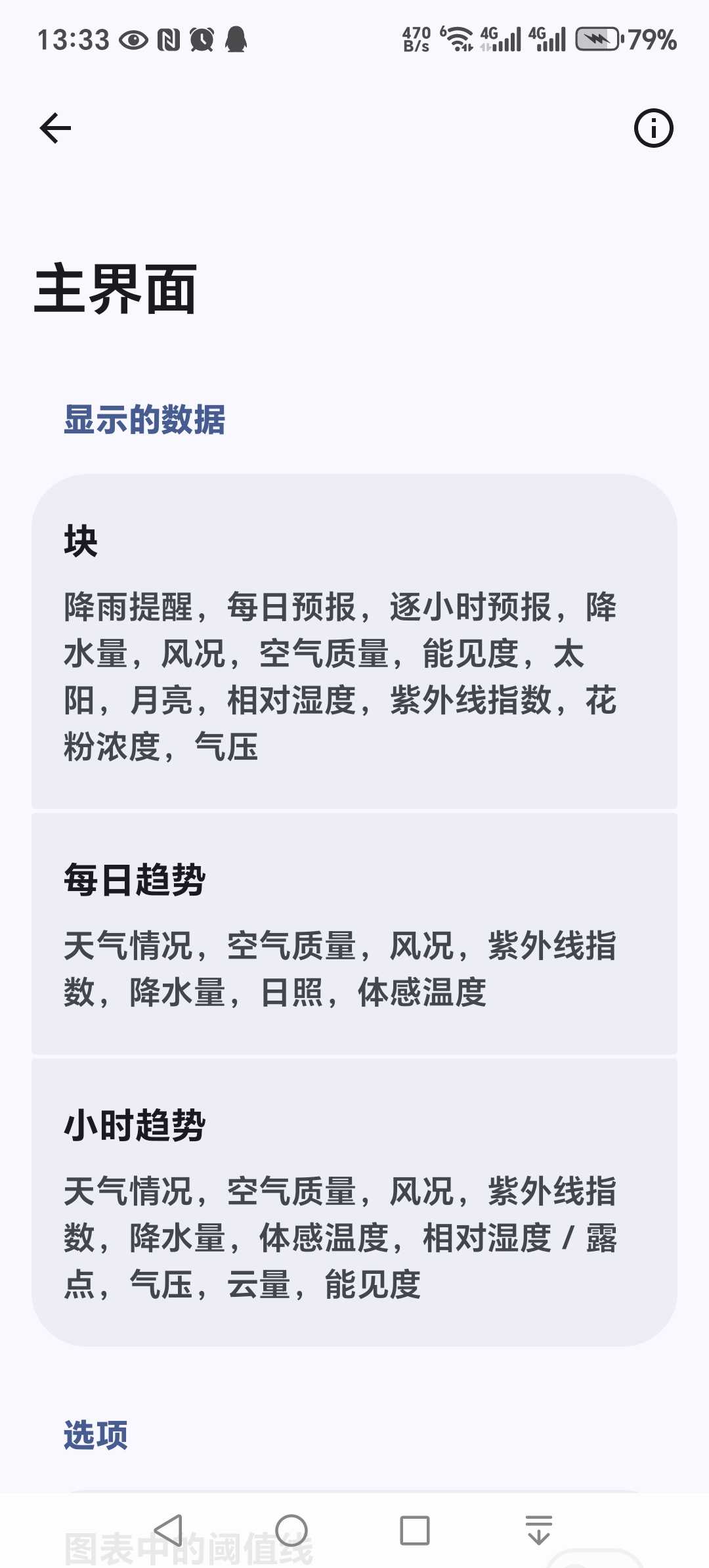Tap the system home button
709x1568 pixels.
click(x=291, y=1531)
